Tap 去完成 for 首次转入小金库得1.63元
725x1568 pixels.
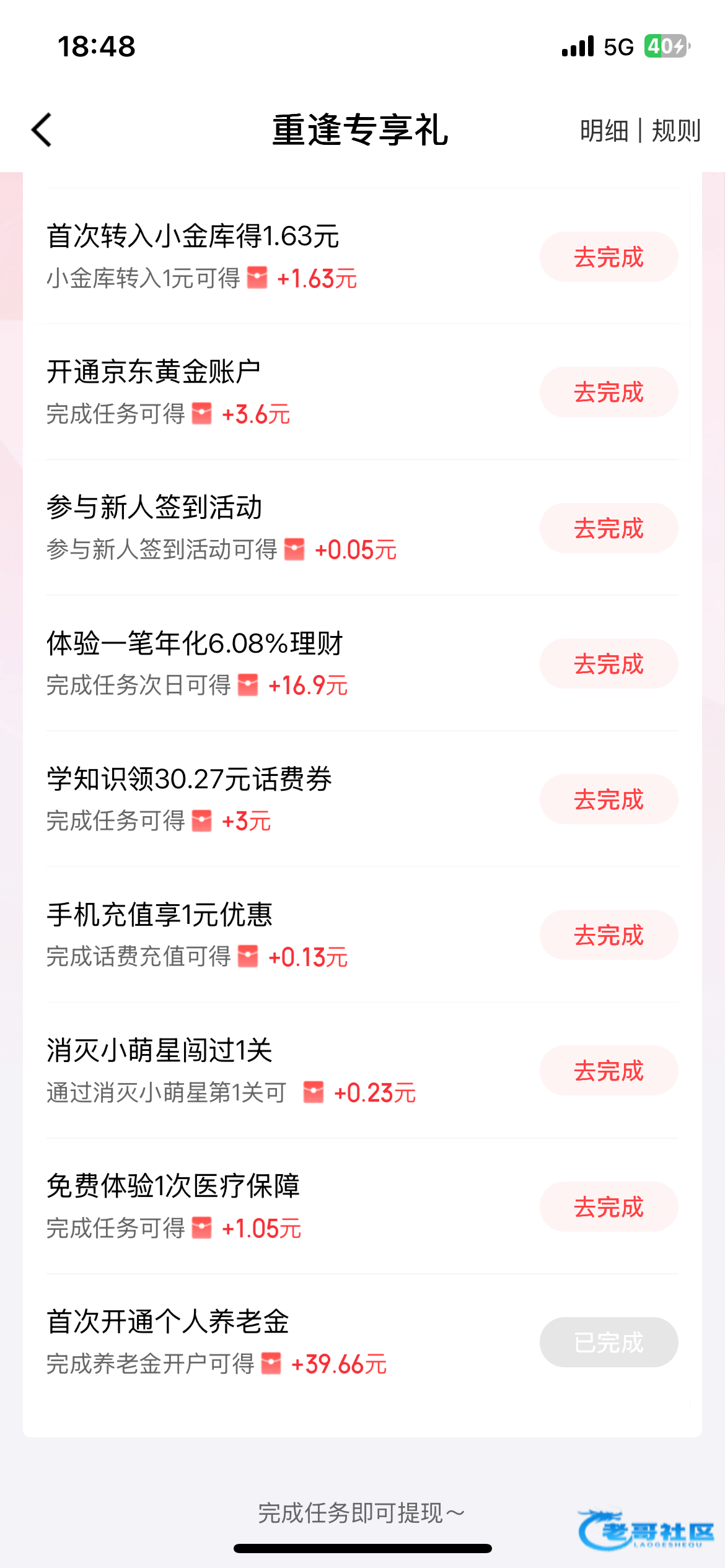[x=609, y=257]
